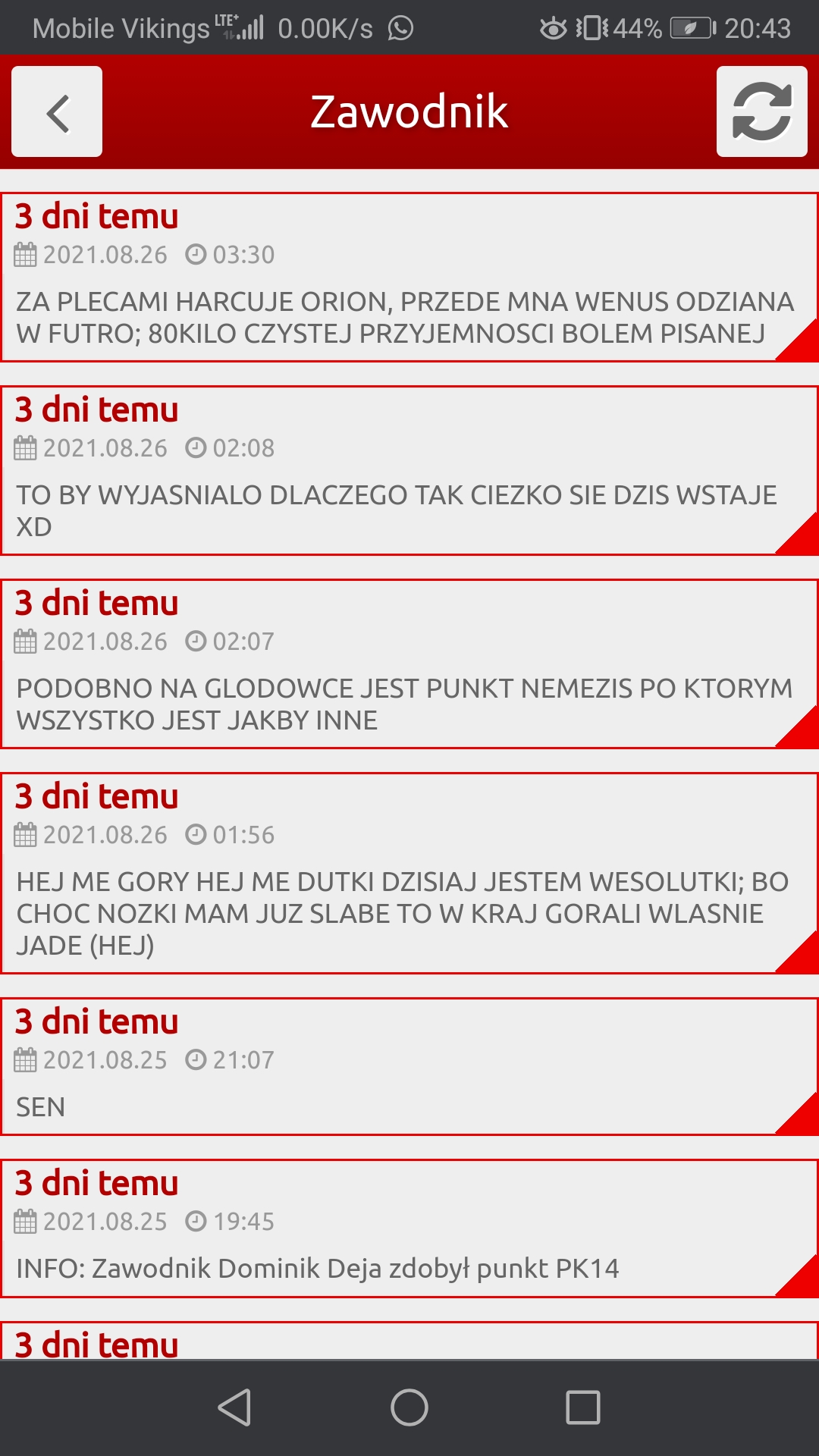Image resolution: width=819 pixels, height=1456 pixels.
Task: Open the recent apps overview
Action: click(x=583, y=1407)
